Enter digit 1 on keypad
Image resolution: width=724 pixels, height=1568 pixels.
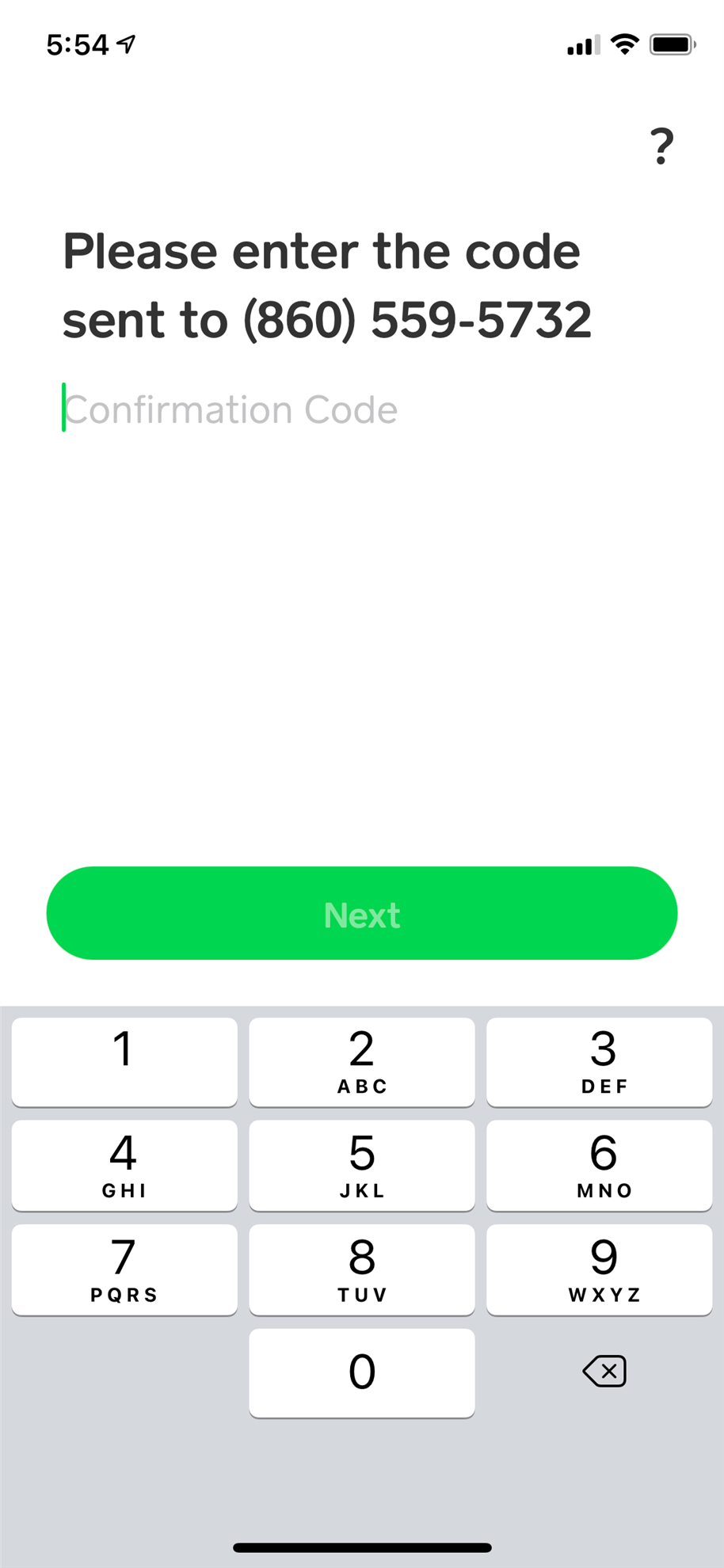124,1061
